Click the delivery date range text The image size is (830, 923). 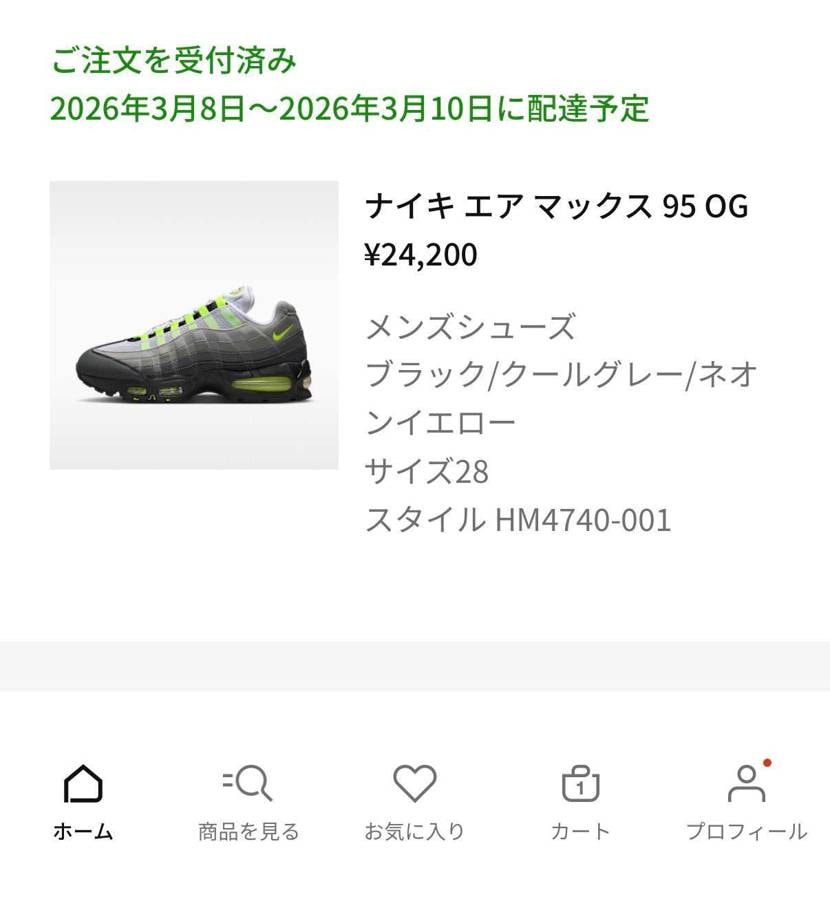(x=352, y=112)
